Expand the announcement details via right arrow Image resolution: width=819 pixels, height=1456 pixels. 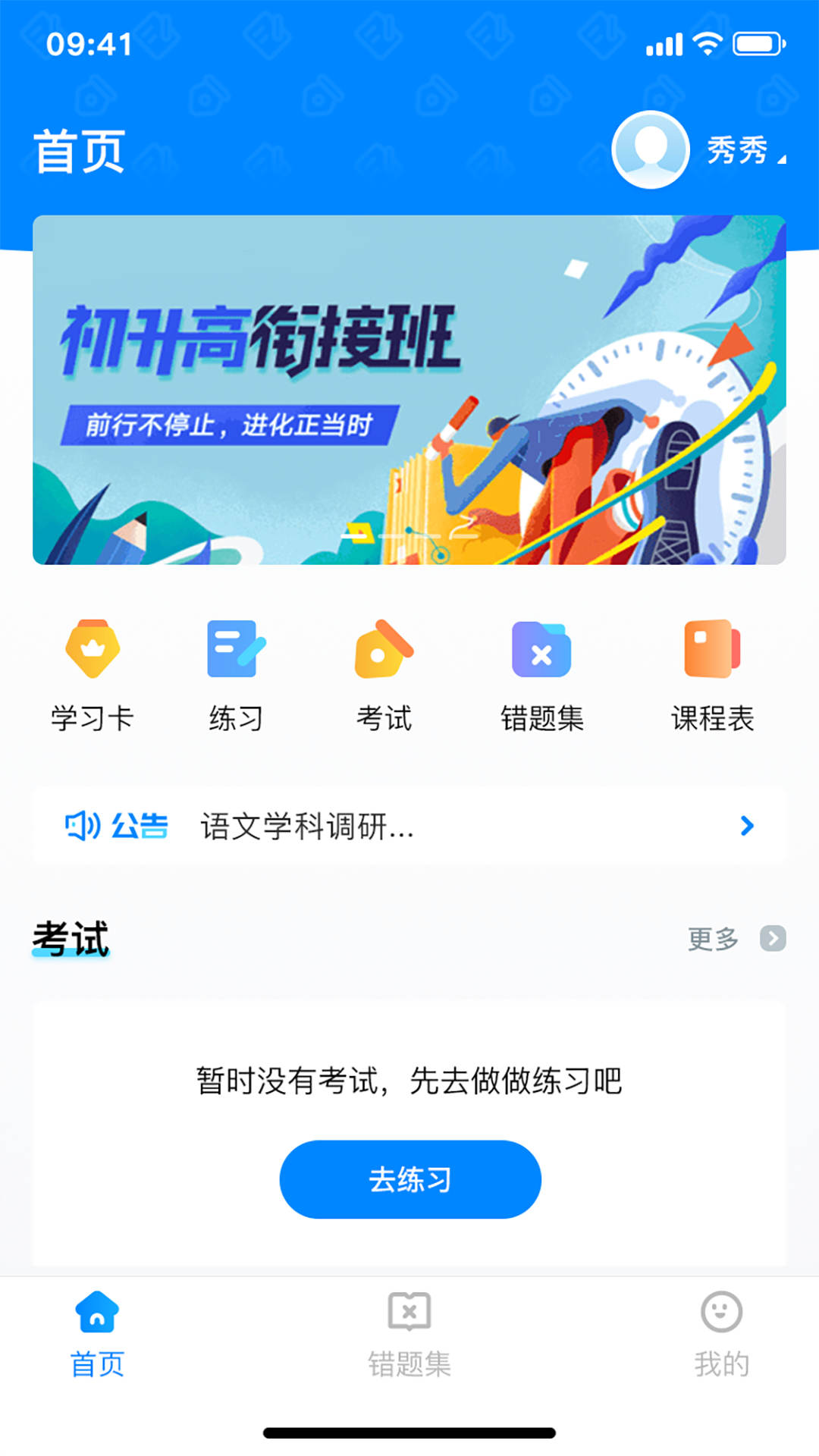tap(747, 827)
